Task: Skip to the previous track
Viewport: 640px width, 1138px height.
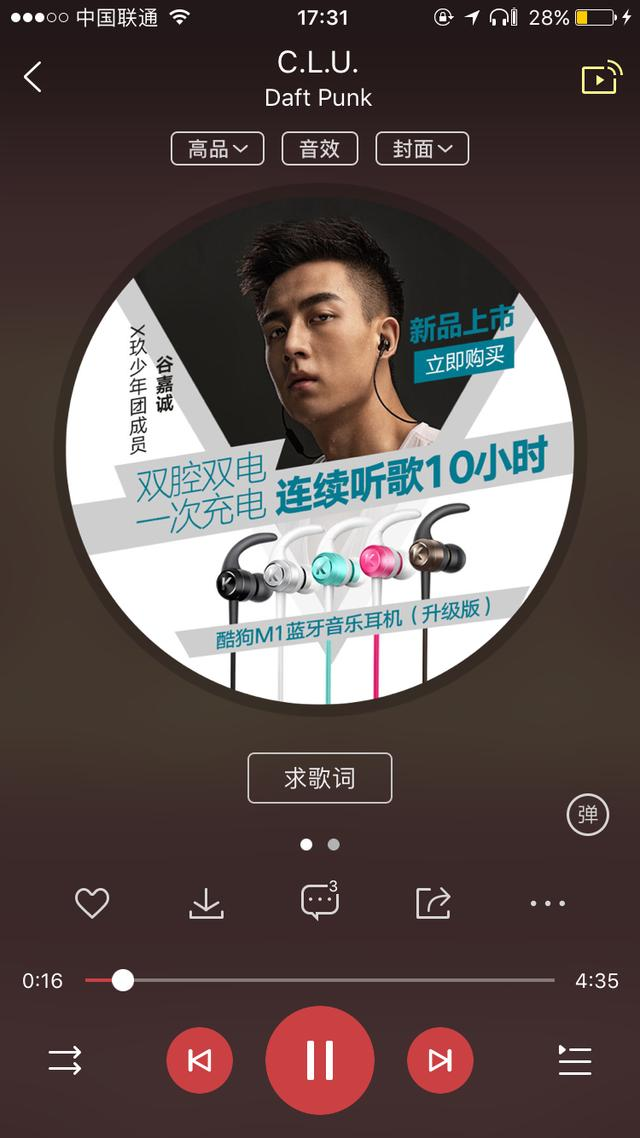Action: 200,1061
